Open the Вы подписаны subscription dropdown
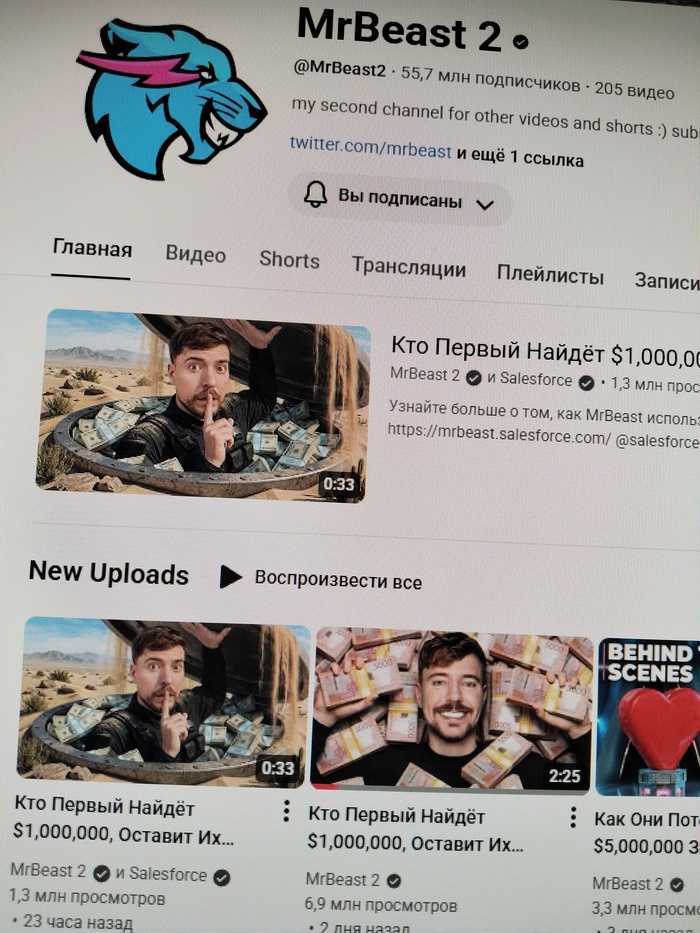This screenshot has width=700, height=933. [400, 201]
